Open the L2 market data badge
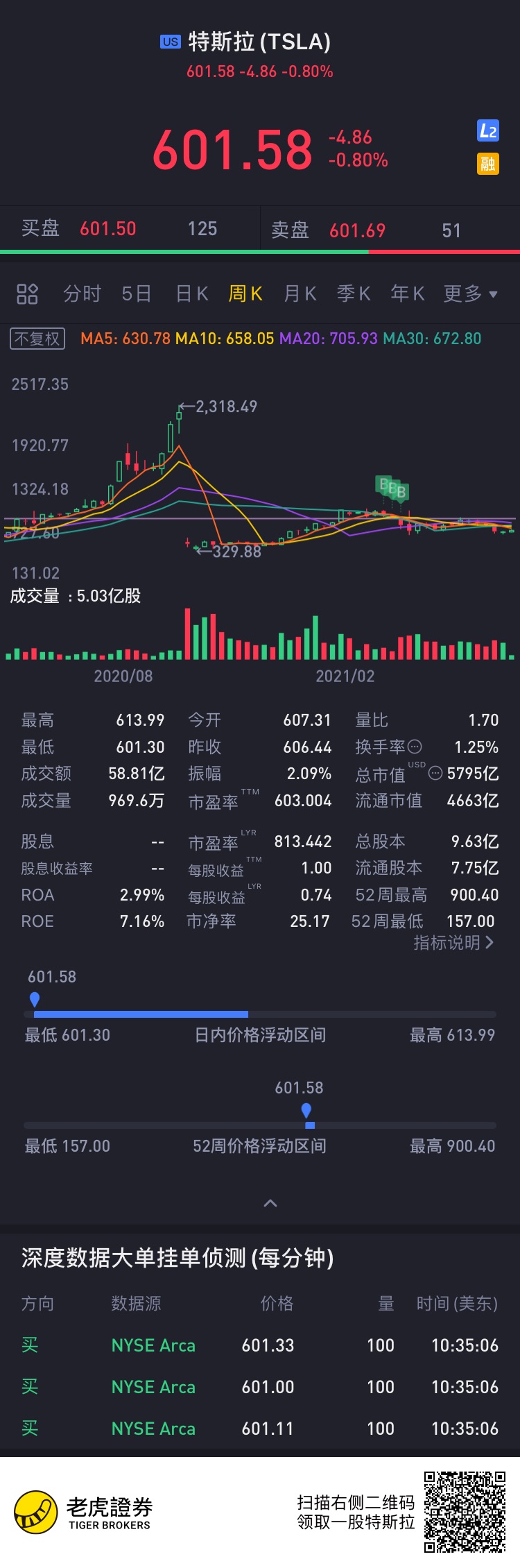The width and height of the screenshot is (520, 1568). 488,130
